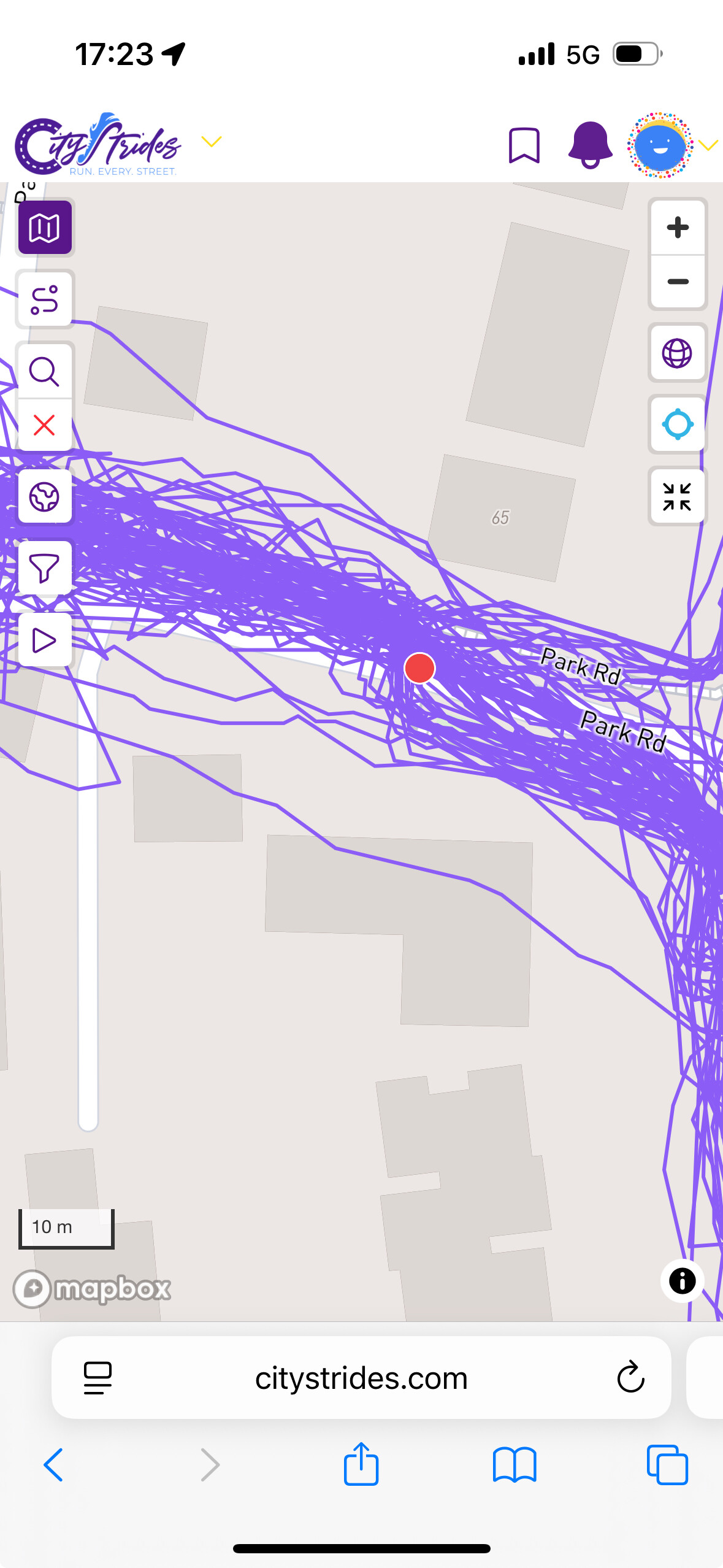Image resolution: width=723 pixels, height=1568 pixels.
Task: Center map on my location
Action: pyautogui.click(x=678, y=425)
